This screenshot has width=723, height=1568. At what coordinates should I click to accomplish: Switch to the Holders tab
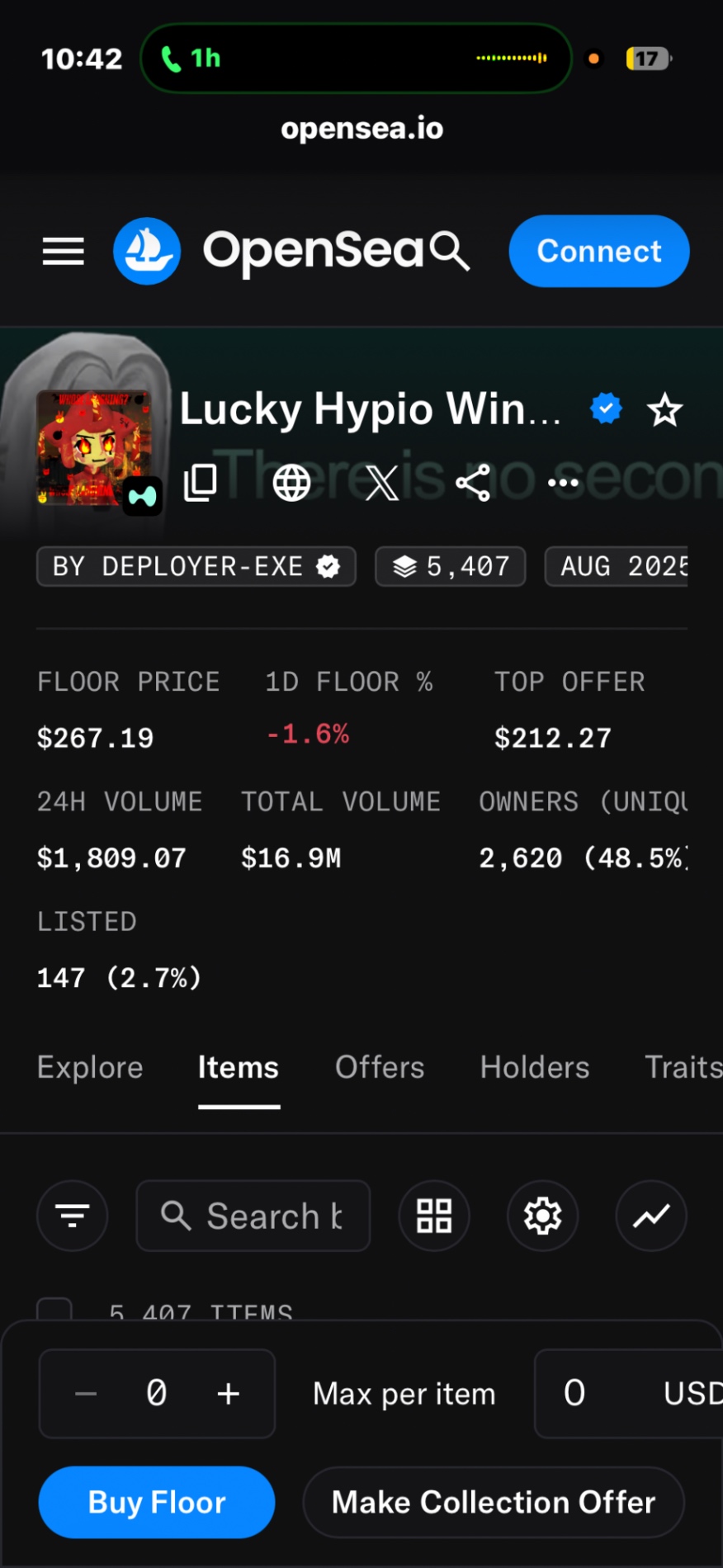click(x=535, y=1067)
